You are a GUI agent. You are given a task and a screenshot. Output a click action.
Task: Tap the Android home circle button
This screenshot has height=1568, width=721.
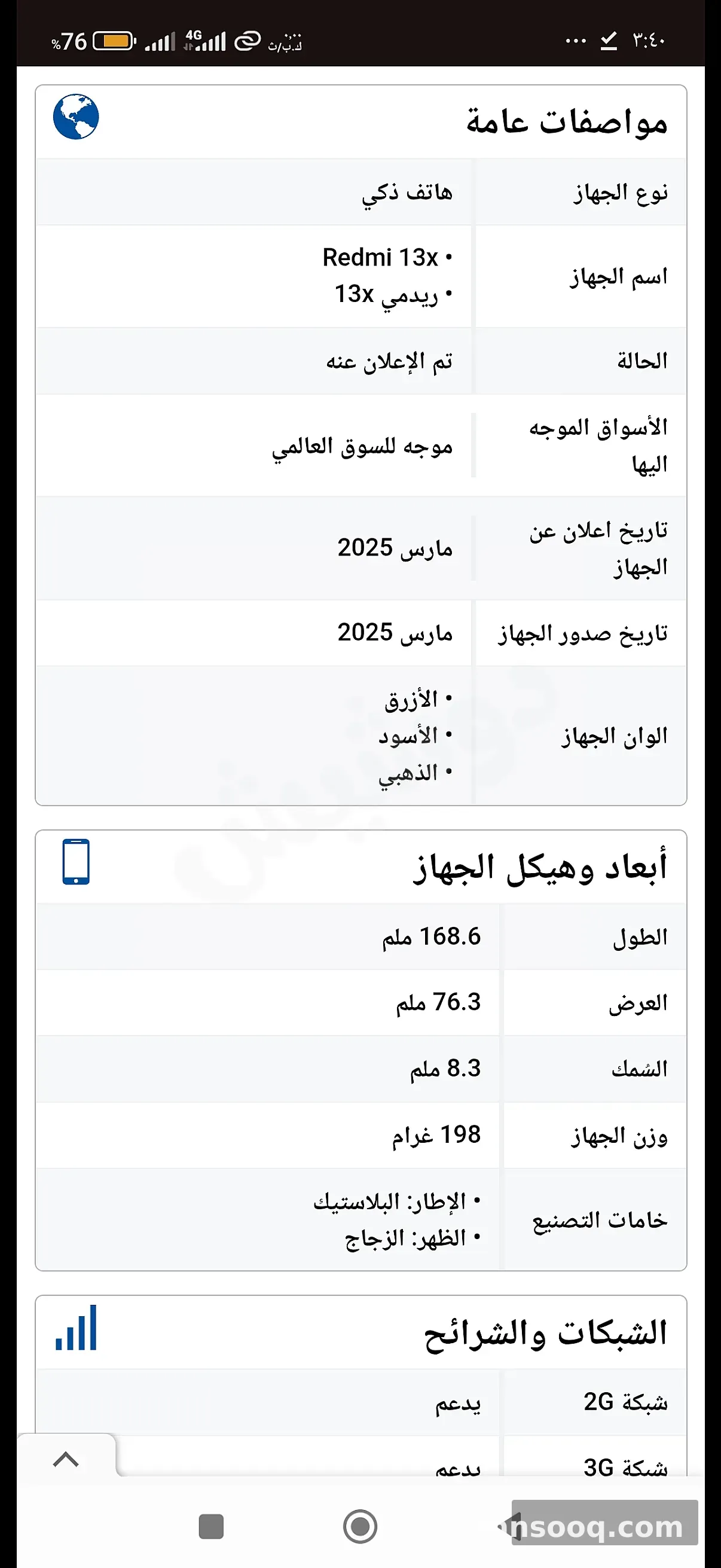tap(360, 1525)
